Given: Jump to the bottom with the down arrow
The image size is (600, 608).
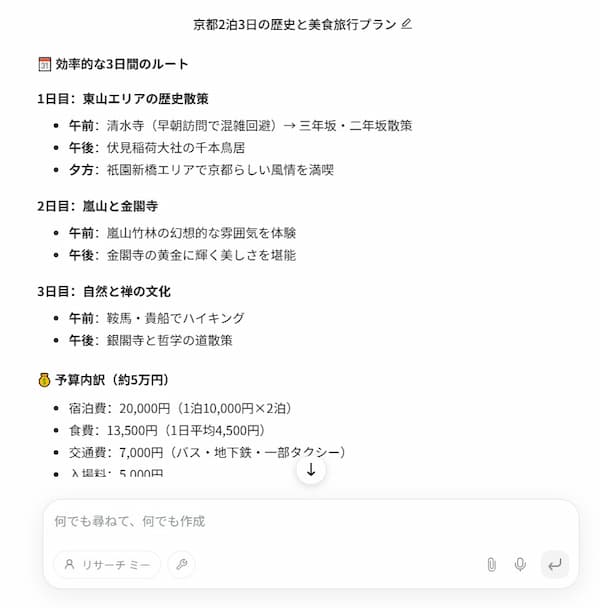Looking at the screenshot, I should (x=311, y=469).
